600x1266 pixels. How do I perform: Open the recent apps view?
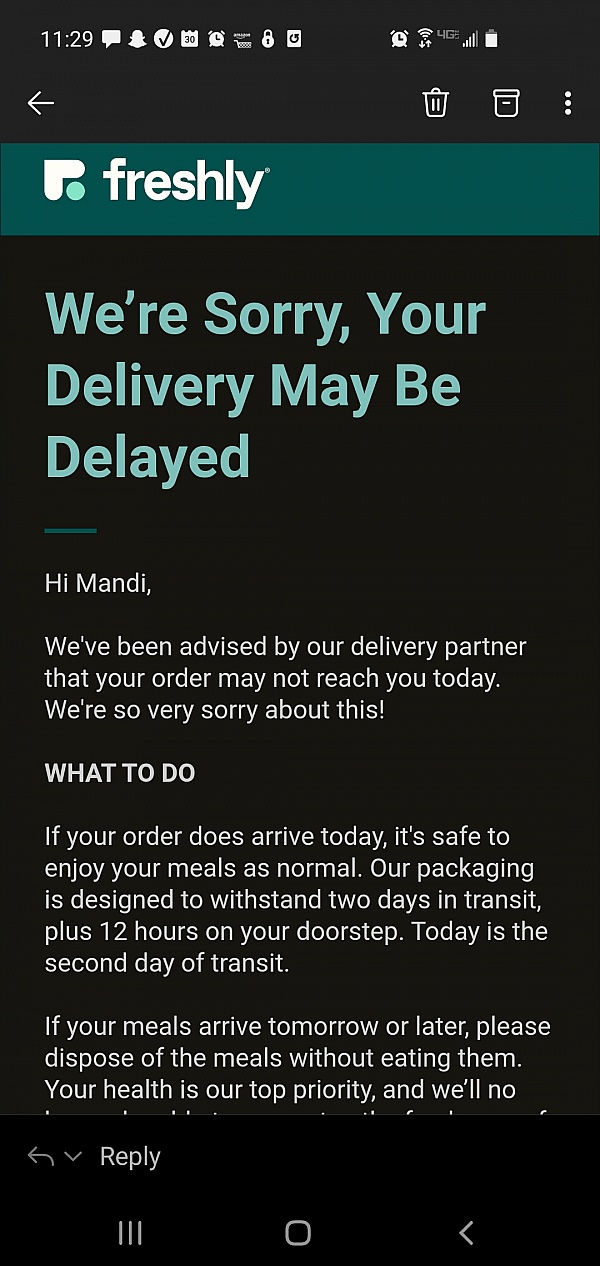[130, 1233]
